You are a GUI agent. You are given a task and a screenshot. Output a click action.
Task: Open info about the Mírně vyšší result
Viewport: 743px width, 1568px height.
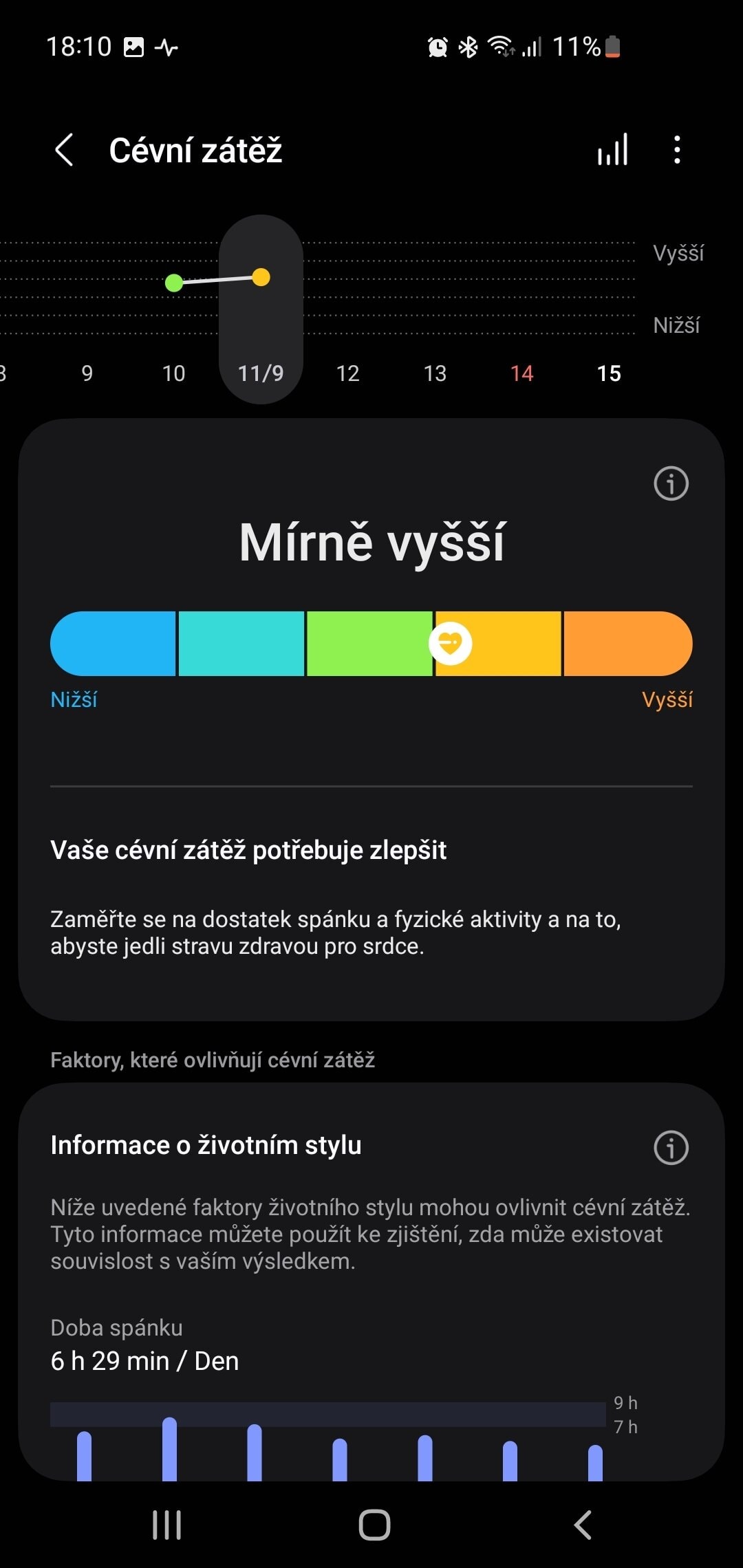point(671,483)
